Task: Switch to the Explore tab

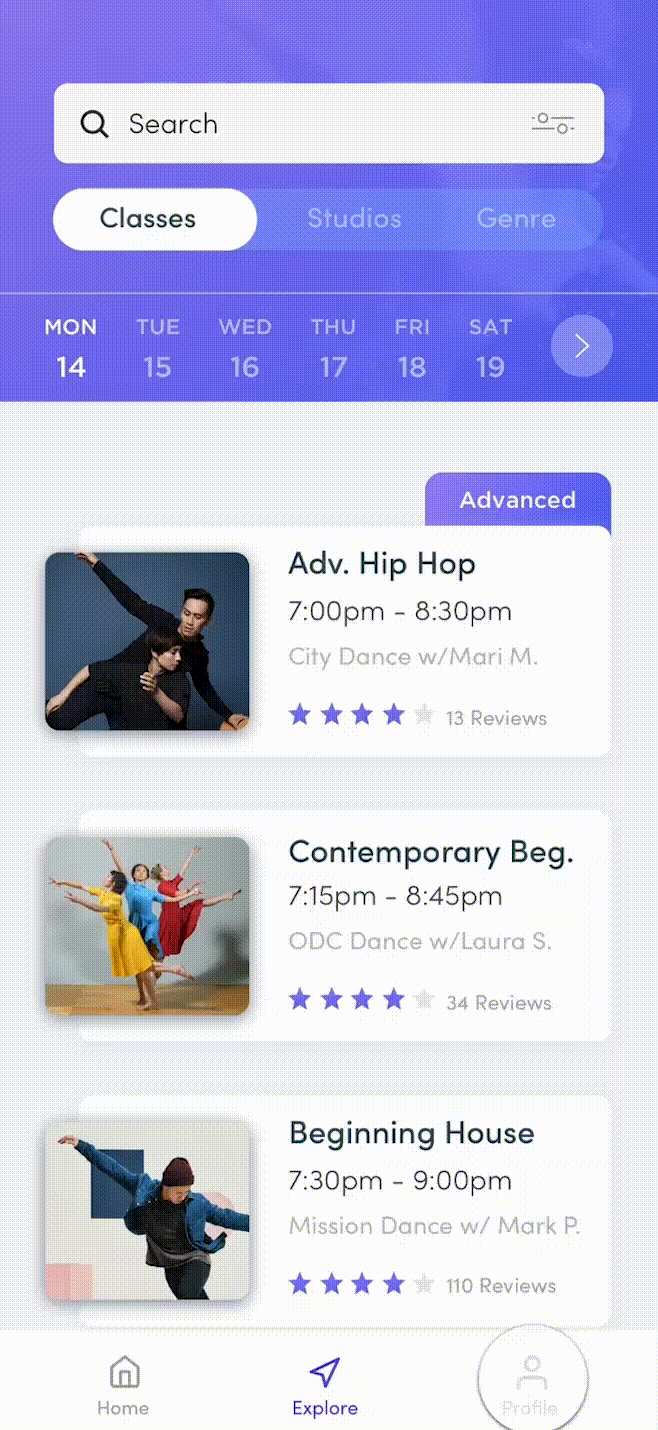Action: tap(325, 1385)
